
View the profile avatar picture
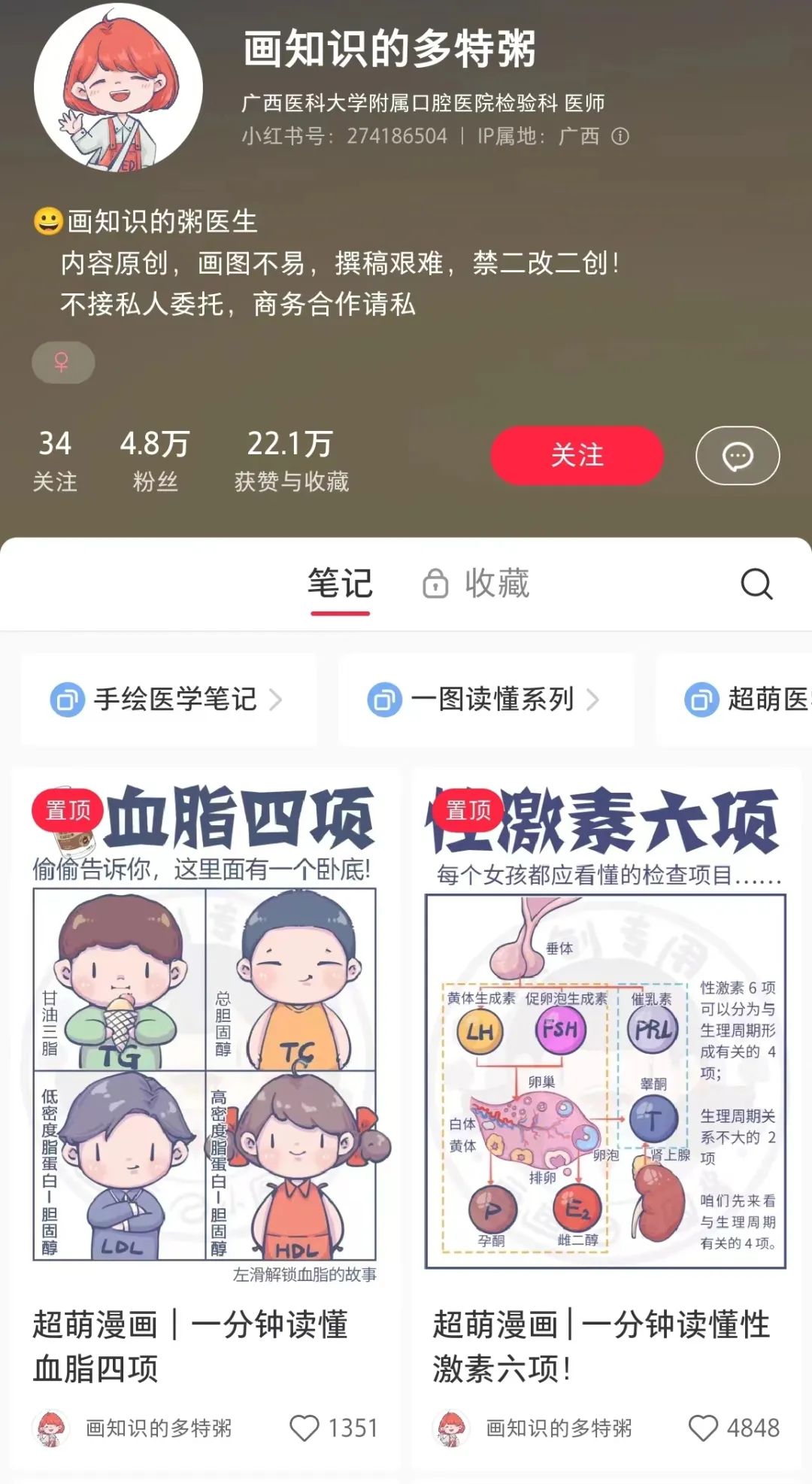[118, 88]
